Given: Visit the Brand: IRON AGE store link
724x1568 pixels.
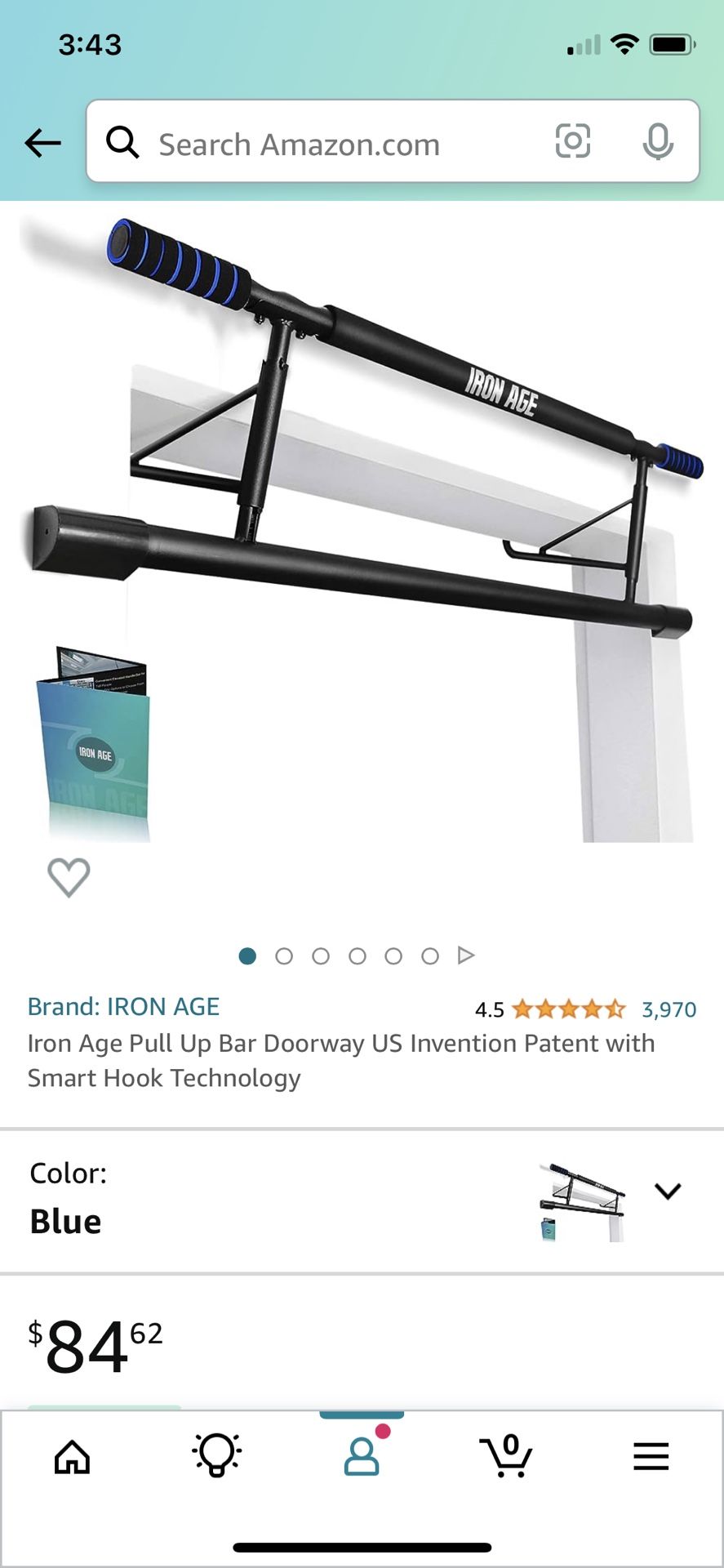Looking at the screenshot, I should (x=123, y=1007).
